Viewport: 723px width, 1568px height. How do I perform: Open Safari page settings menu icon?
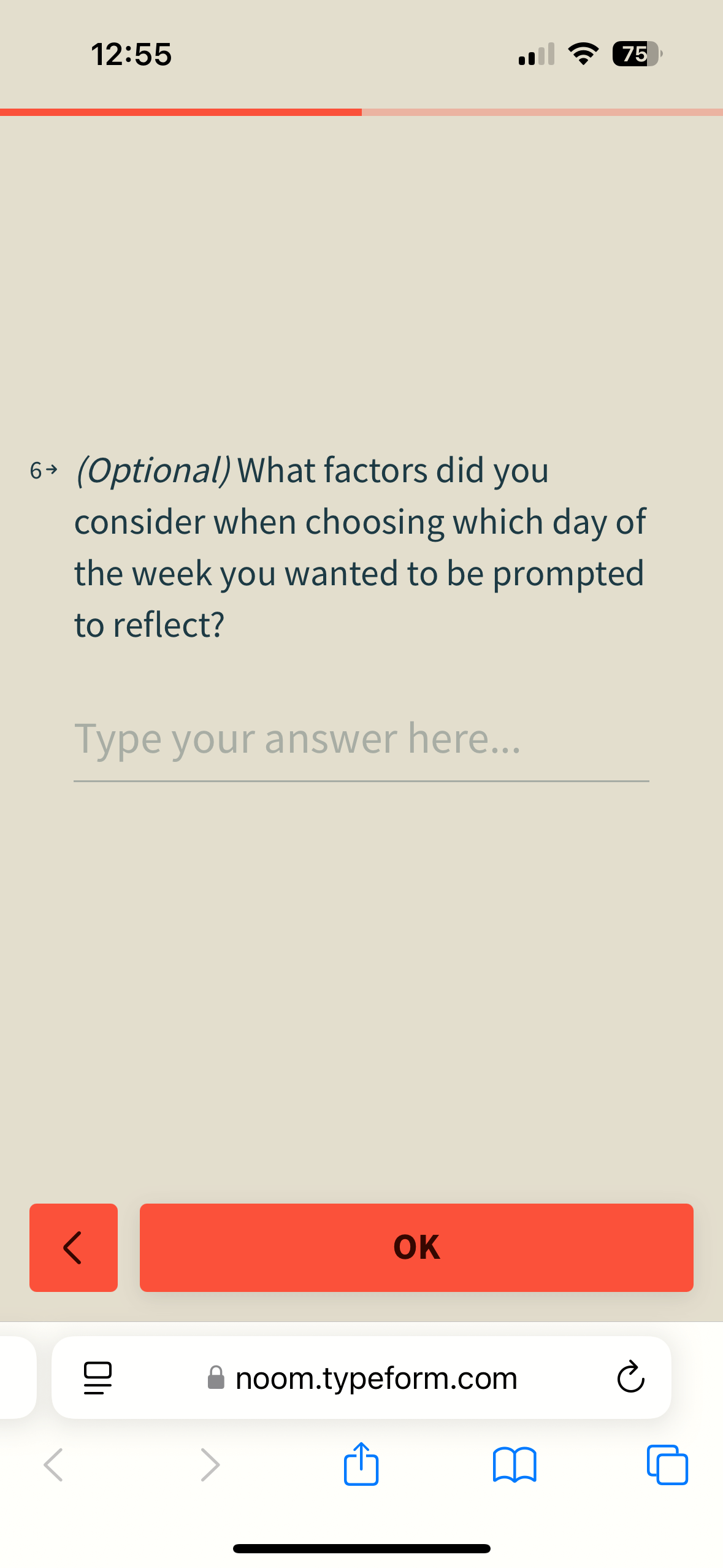point(98,1378)
